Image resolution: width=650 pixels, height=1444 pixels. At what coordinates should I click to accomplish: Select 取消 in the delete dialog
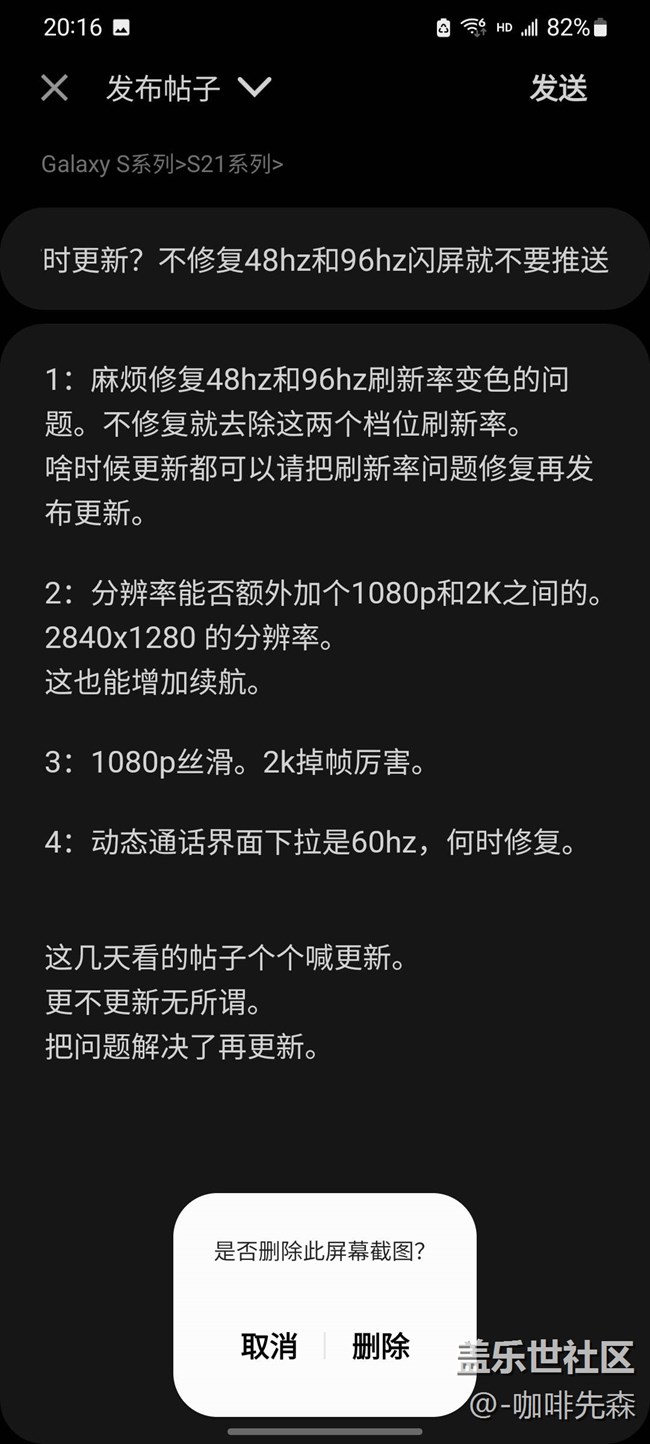click(x=269, y=1346)
